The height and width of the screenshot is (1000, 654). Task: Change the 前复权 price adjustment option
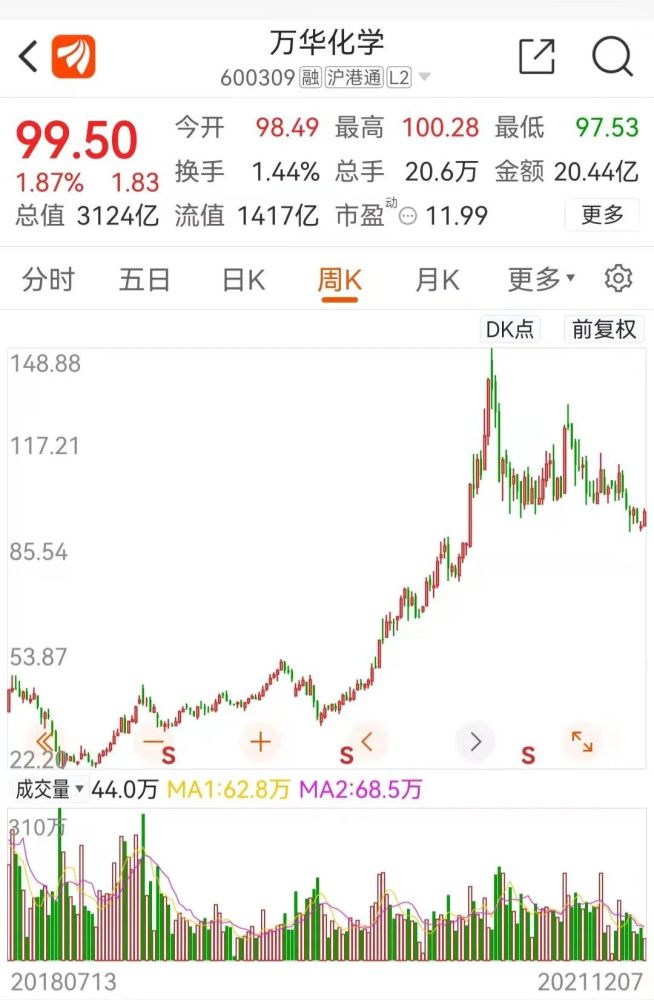[604, 329]
